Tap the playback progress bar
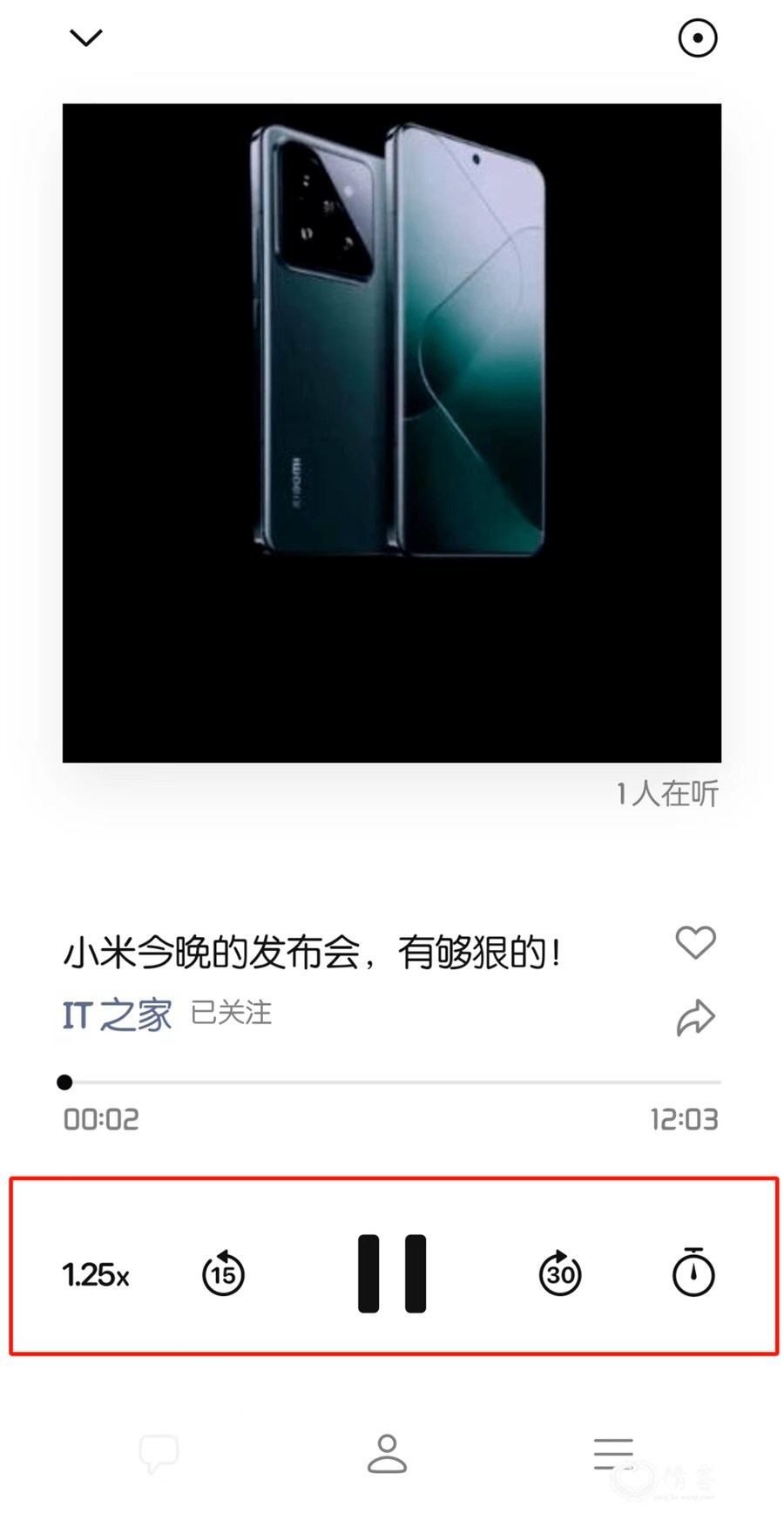The height and width of the screenshot is (1527, 784). tap(392, 1082)
